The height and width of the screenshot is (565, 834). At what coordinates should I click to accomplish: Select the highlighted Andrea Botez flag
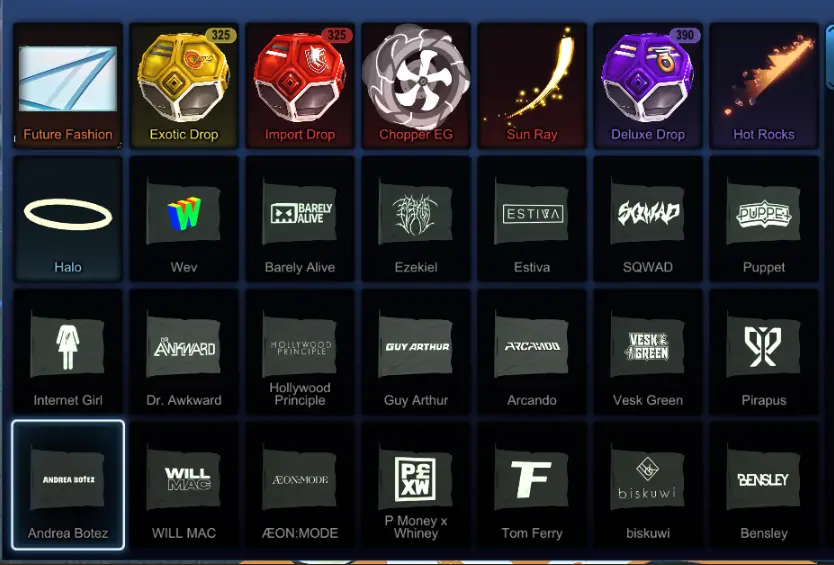click(x=68, y=484)
